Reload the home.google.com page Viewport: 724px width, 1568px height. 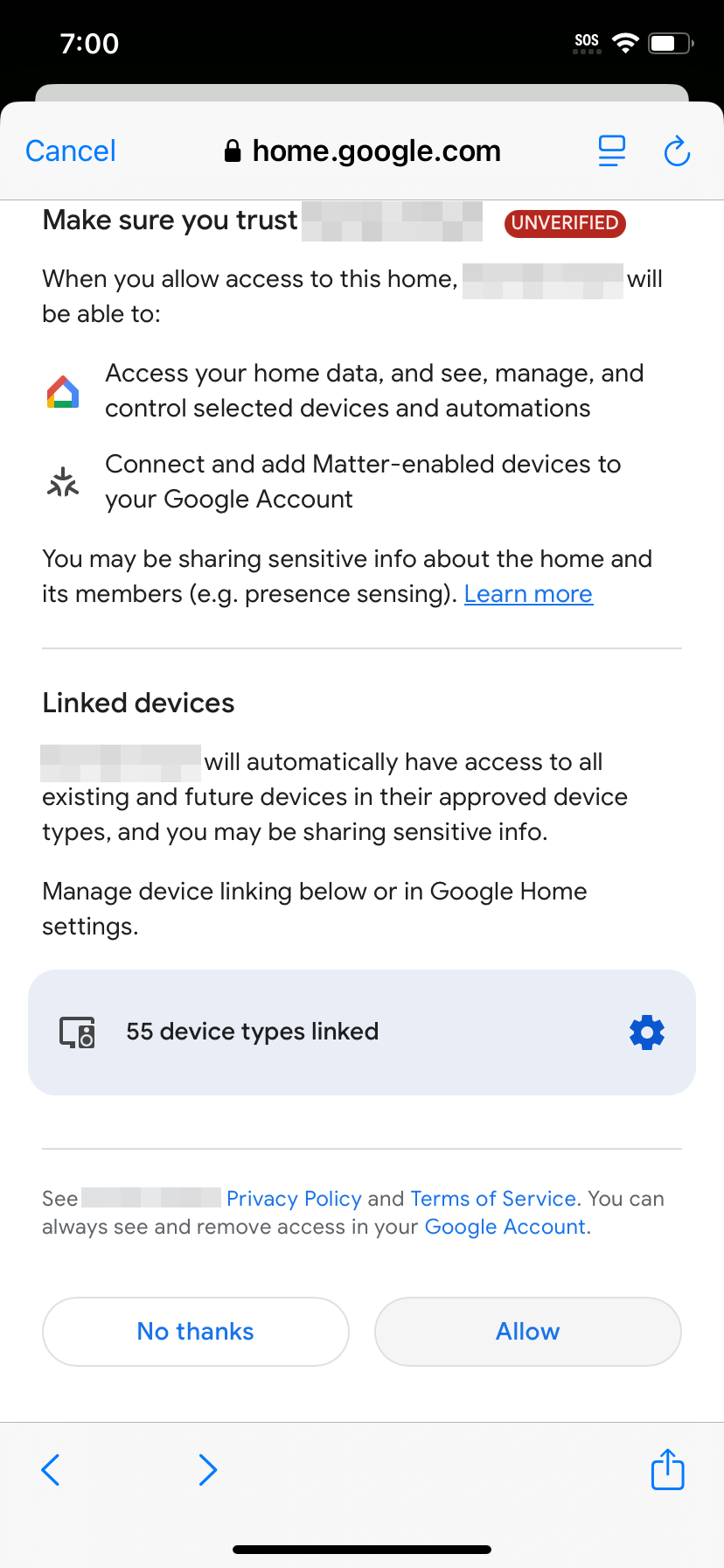click(677, 151)
